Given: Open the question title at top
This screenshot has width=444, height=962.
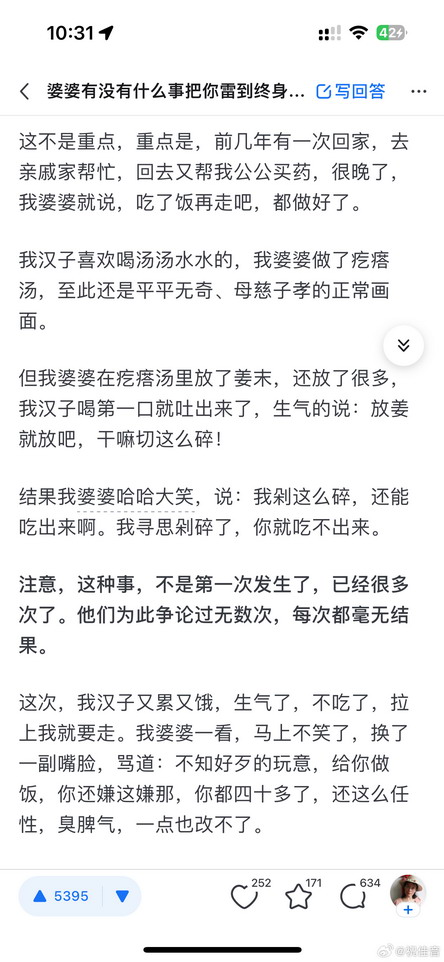Looking at the screenshot, I should pyautogui.click(x=176, y=92).
